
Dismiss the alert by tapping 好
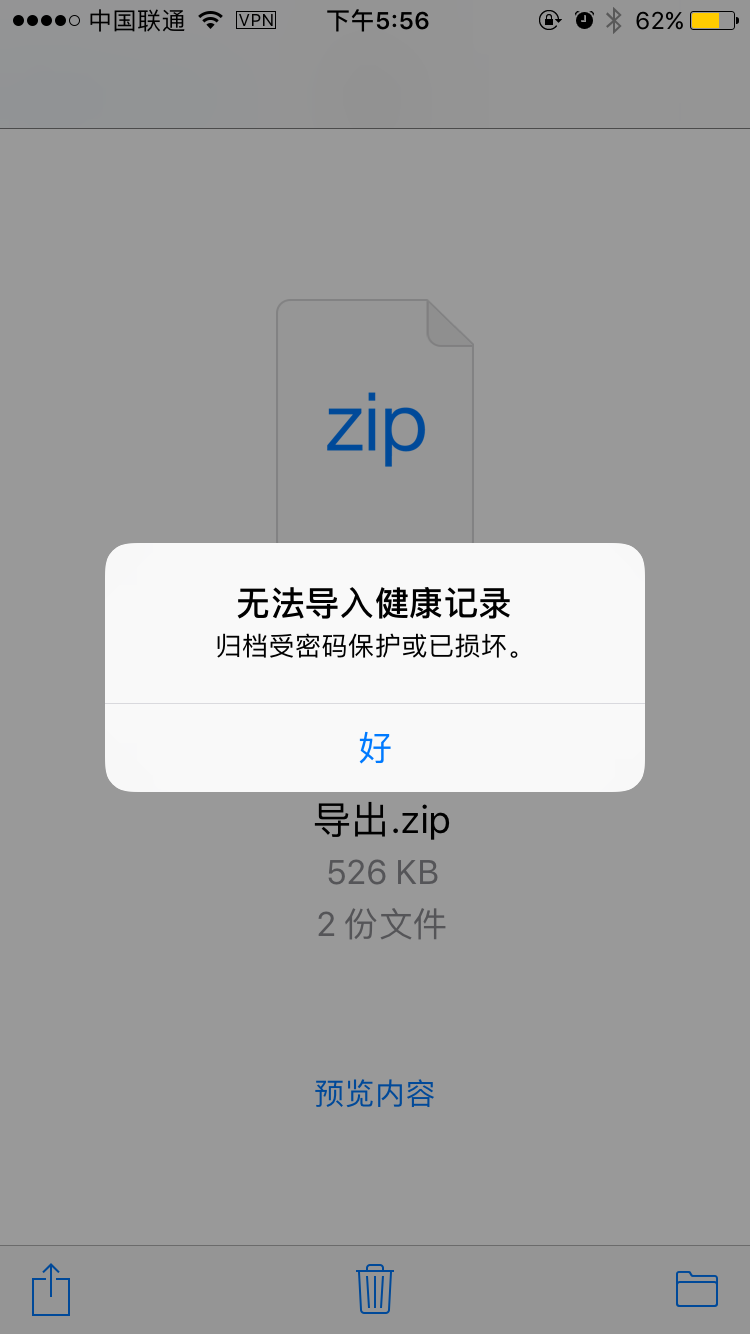(x=375, y=748)
